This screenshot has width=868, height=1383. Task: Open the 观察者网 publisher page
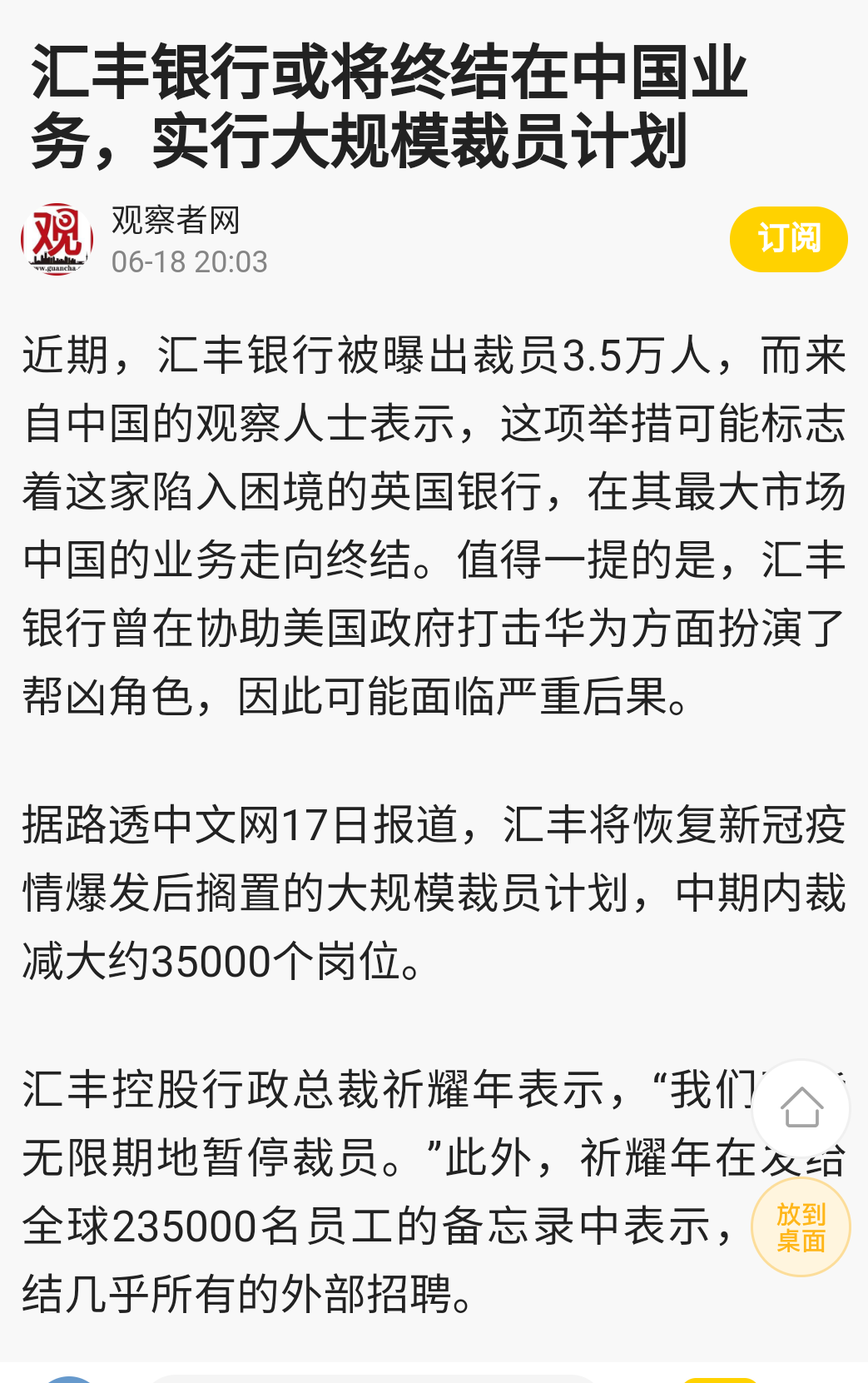tap(175, 222)
